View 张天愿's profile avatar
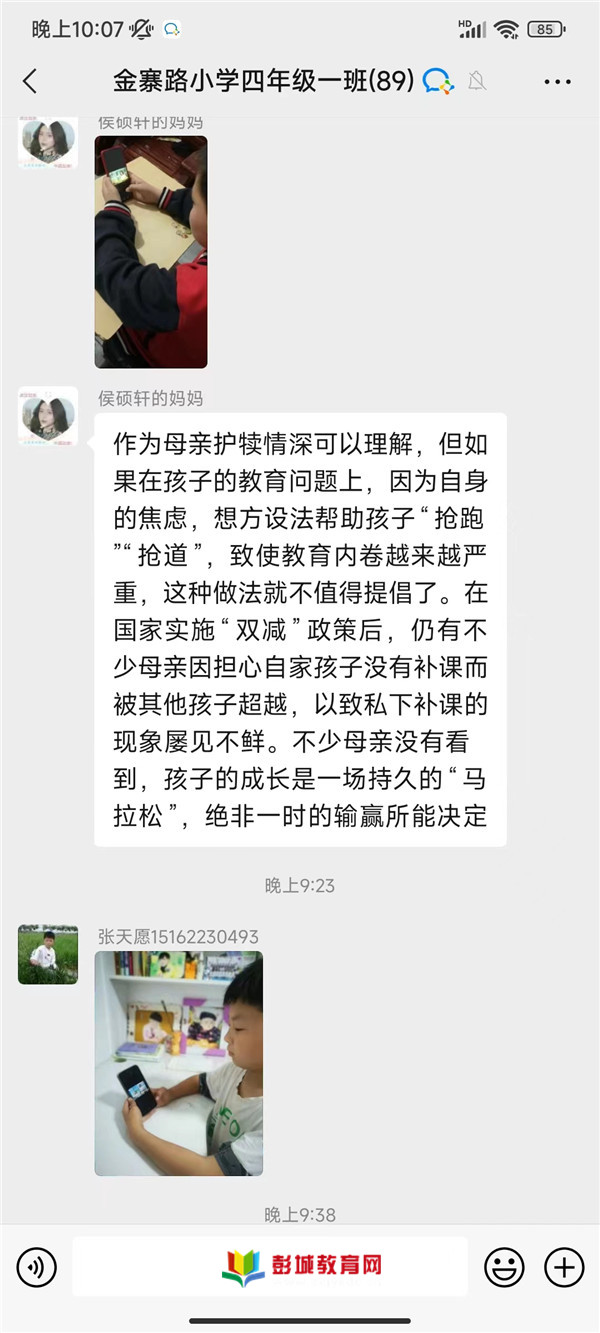The width and height of the screenshot is (600, 1333). click(x=48, y=954)
